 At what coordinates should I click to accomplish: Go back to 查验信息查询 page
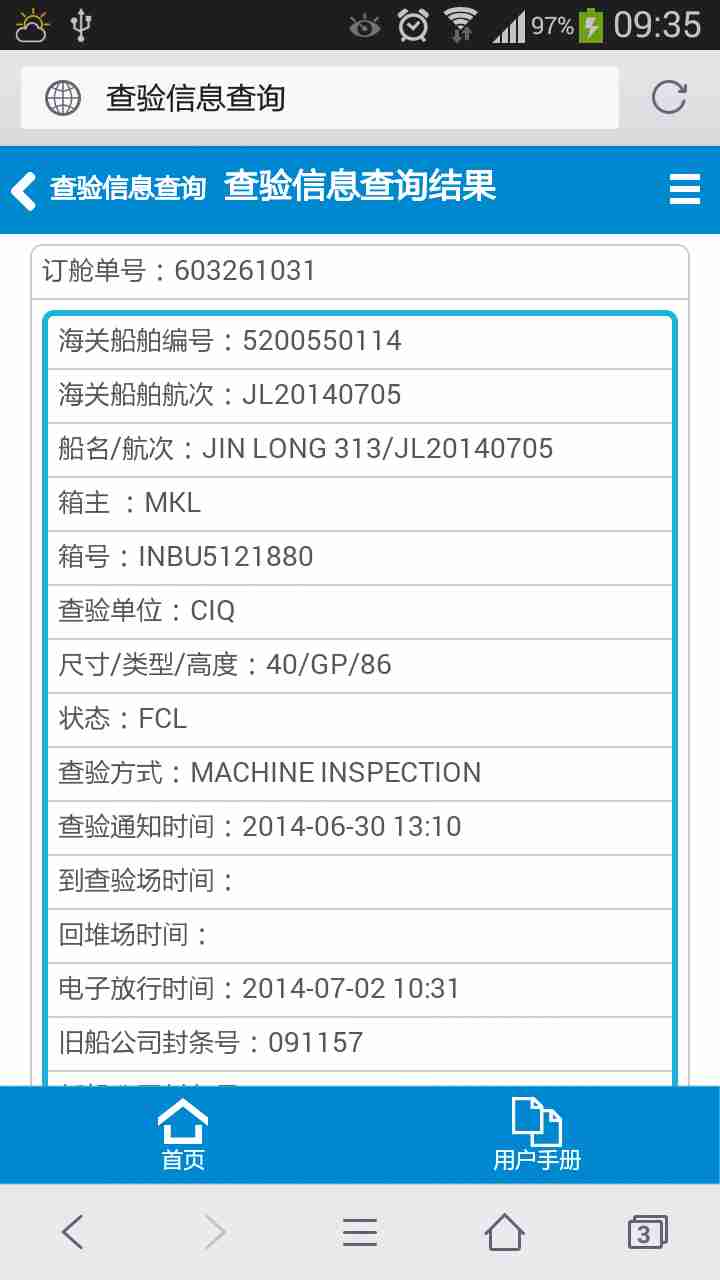[x=108, y=189]
